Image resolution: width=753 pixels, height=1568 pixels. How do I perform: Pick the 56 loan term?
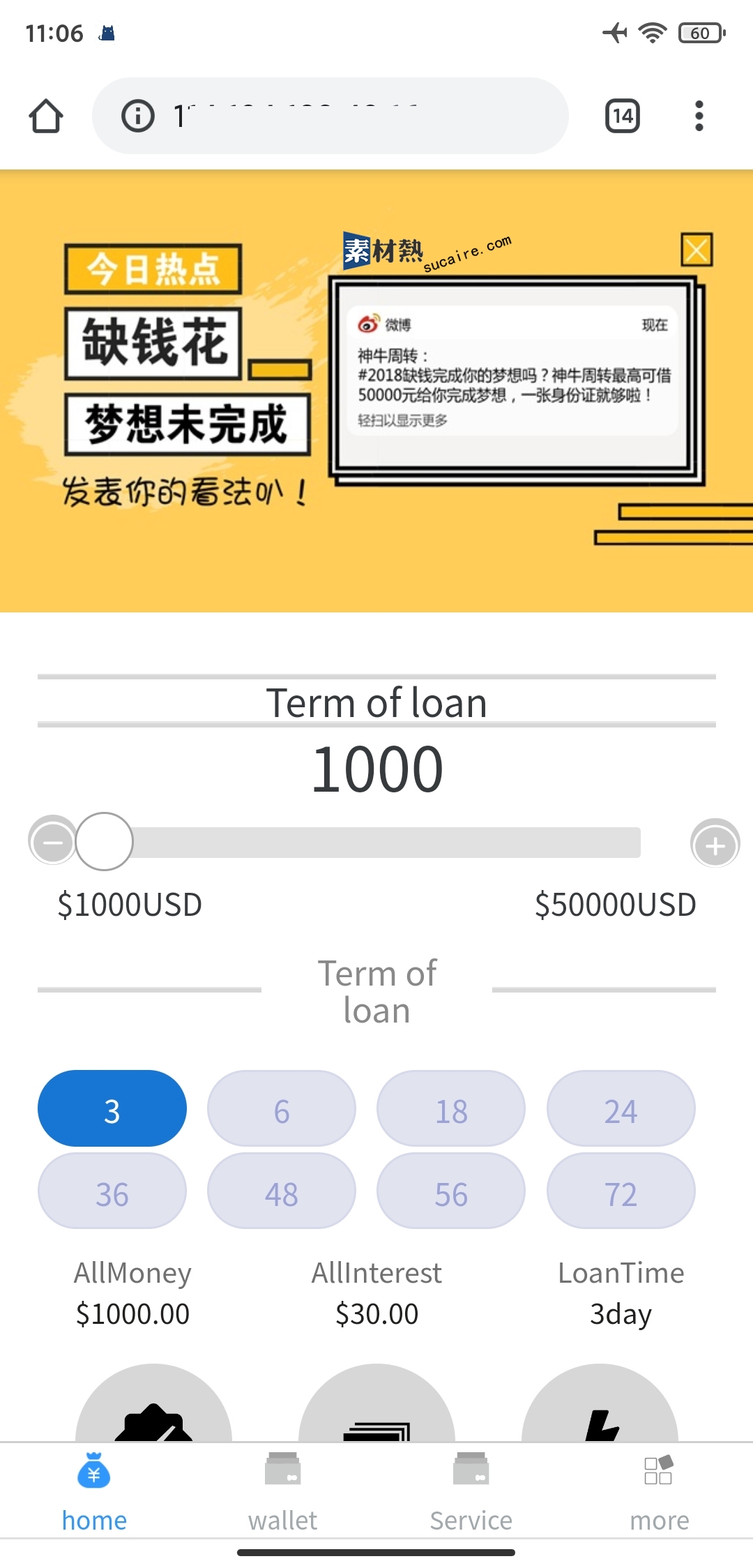pyautogui.click(x=451, y=1192)
